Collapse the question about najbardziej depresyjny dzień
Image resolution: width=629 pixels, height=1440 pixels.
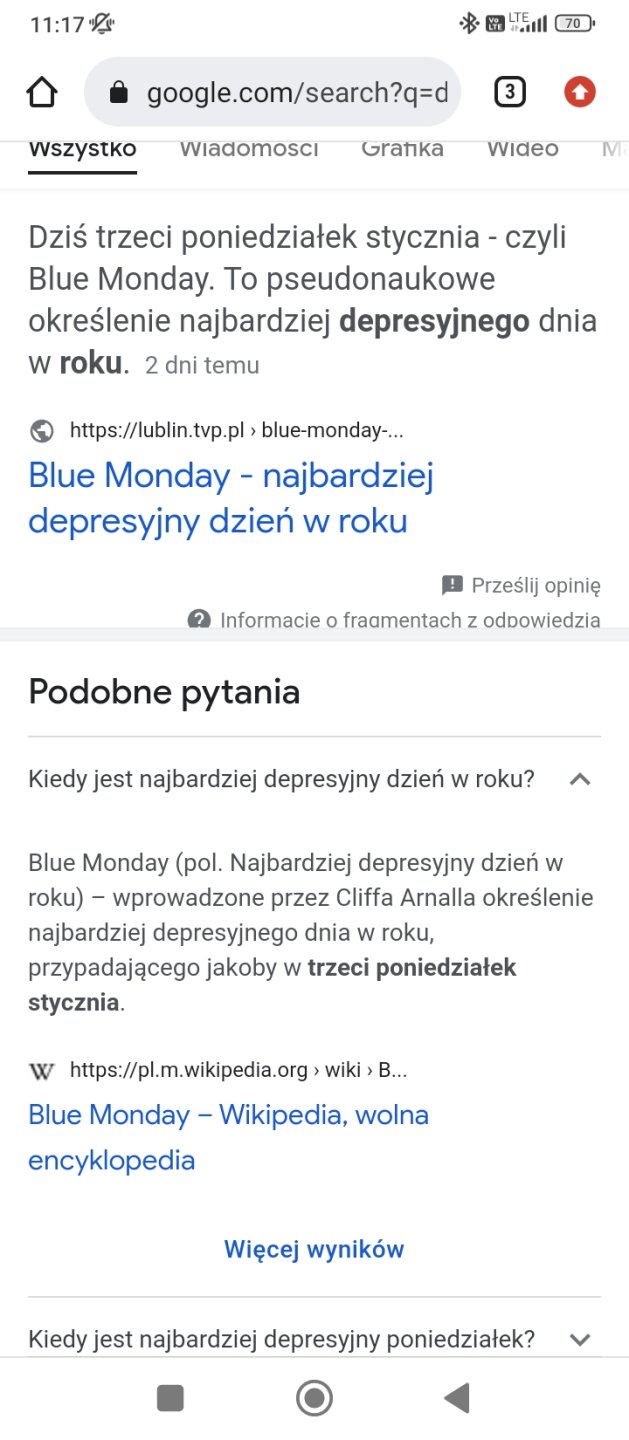(x=579, y=780)
